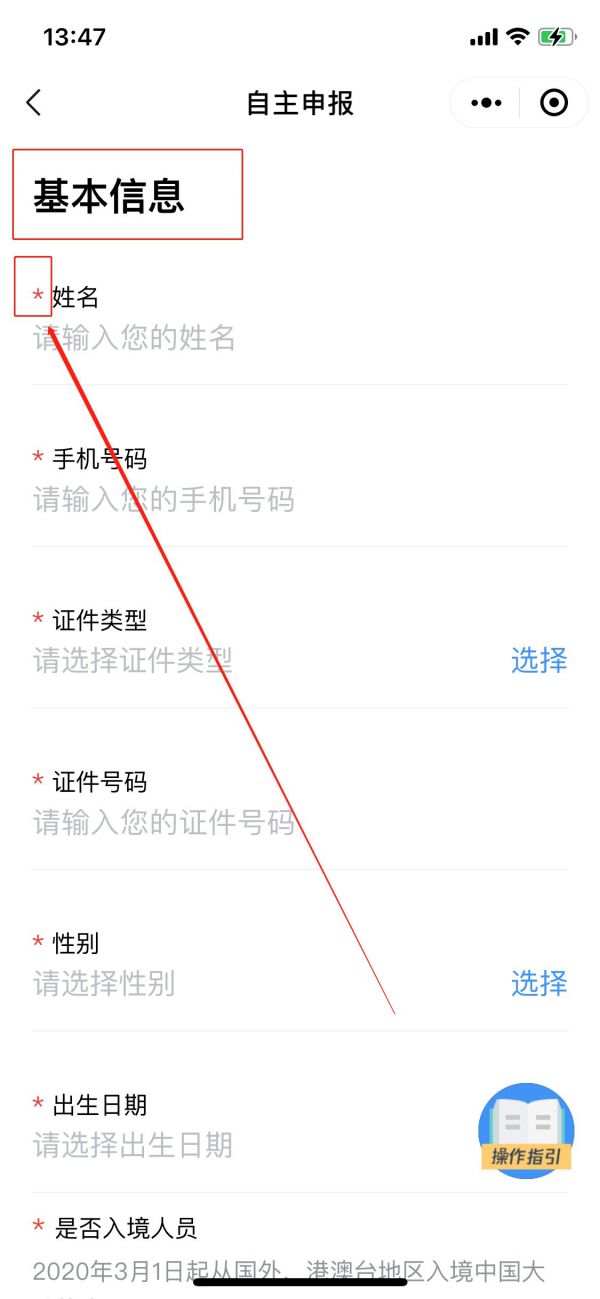Open the mini program three-dot menu
600x1299 pixels.
(x=486, y=103)
